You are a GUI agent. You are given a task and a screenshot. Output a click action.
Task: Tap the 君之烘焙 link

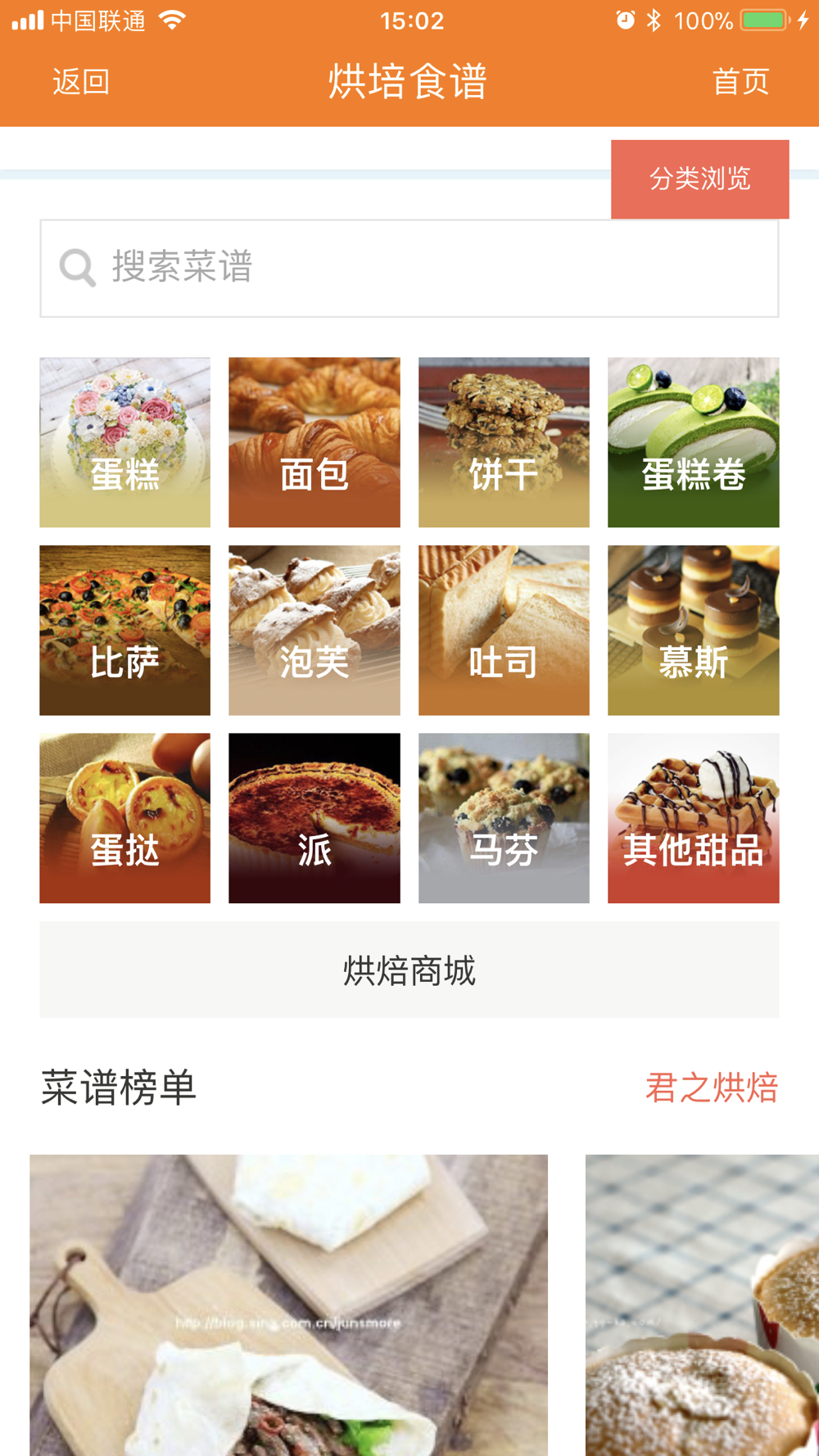pyautogui.click(x=711, y=1088)
